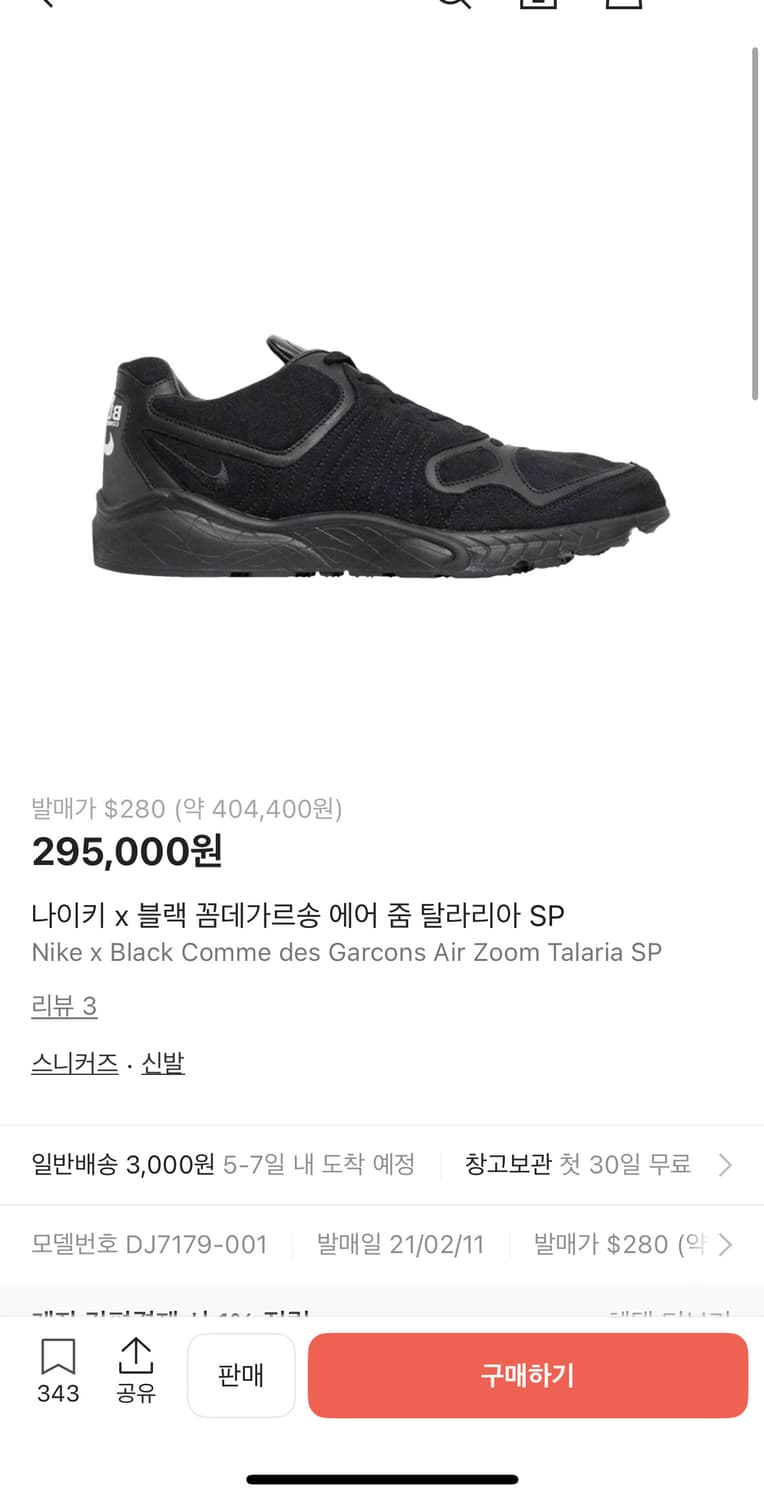764x1500 pixels.
Task: Open 리뷰 3 to read reviews
Action: click(64, 1006)
